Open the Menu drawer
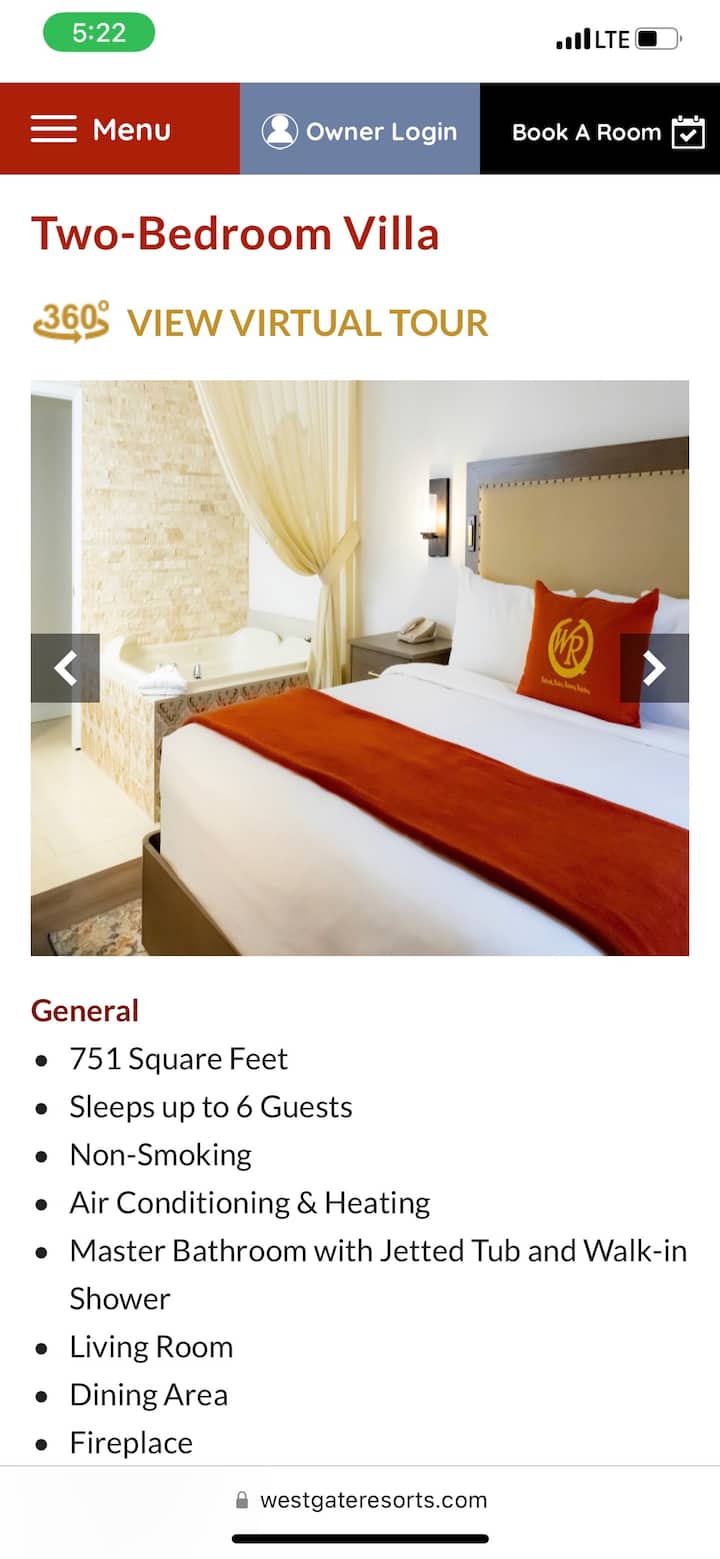720x1559 pixels. (x=119, y=130)
